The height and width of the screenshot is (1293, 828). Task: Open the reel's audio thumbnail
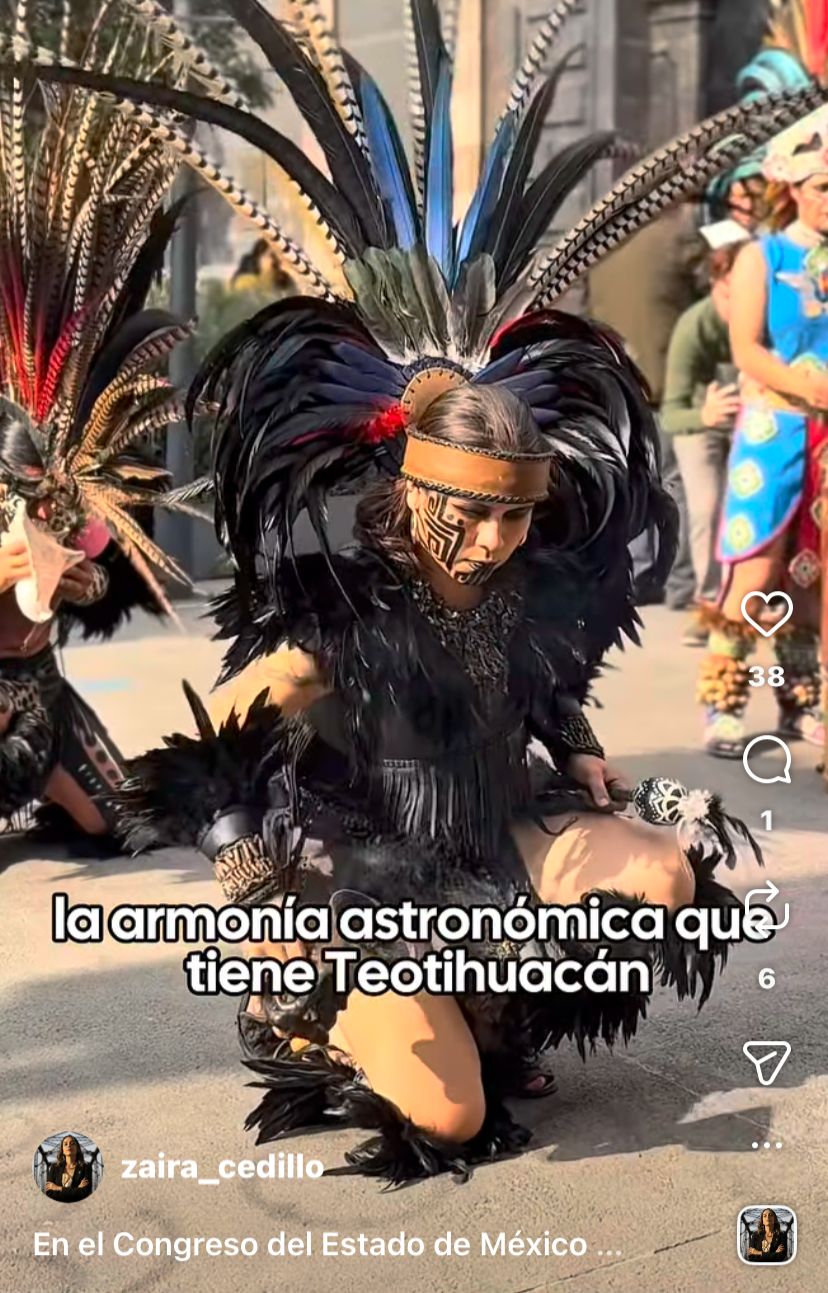click(x=767, y=1236)
